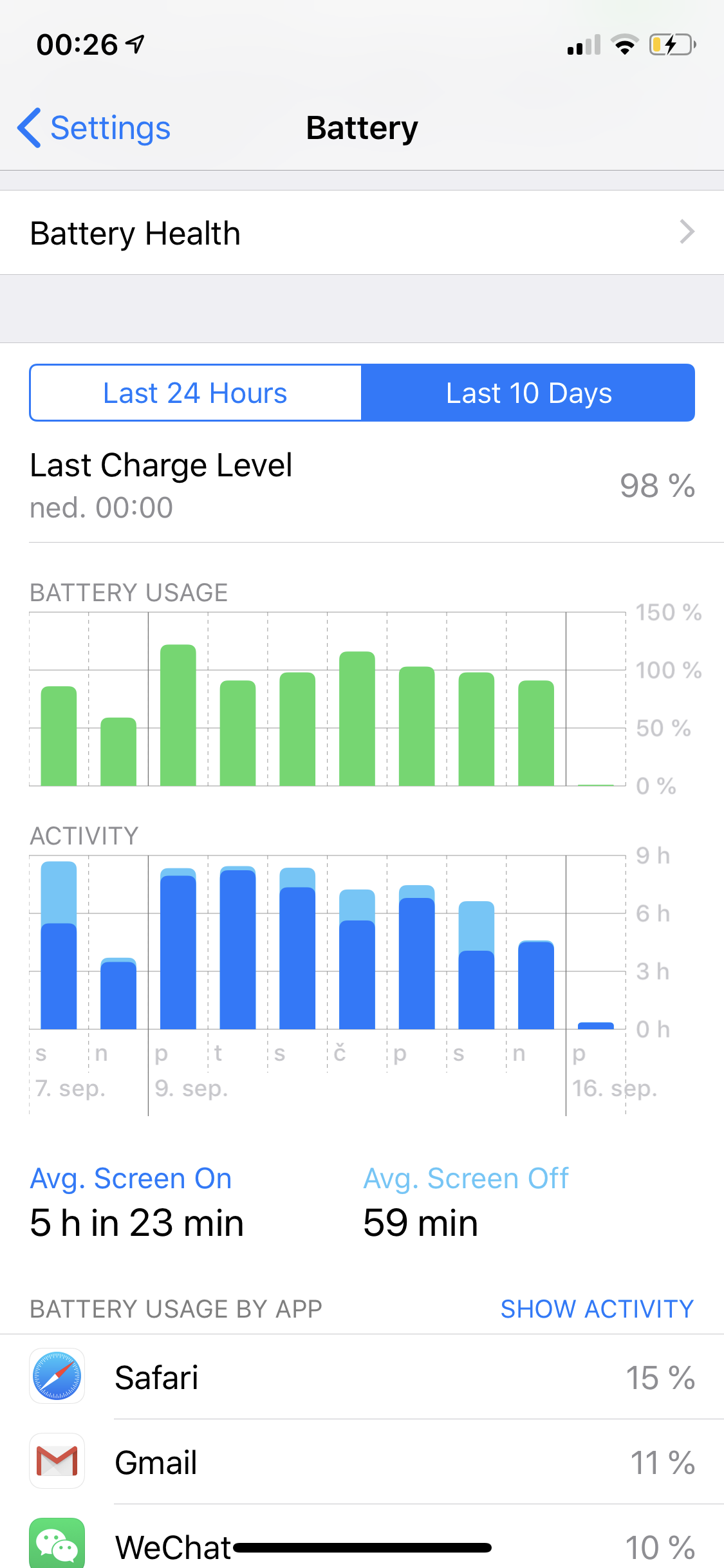
Task: Go back to Settings
Action: (94, 127)
